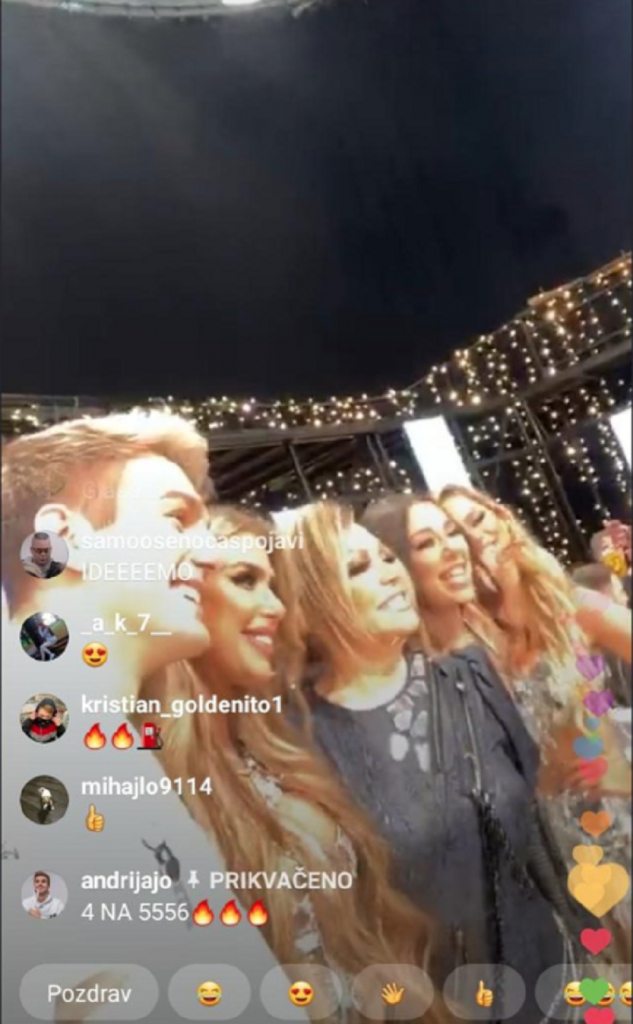Send the grinning smile emoji reaction
The height and width of the screenshot is (1024, 633).
(x=209, y=993)
